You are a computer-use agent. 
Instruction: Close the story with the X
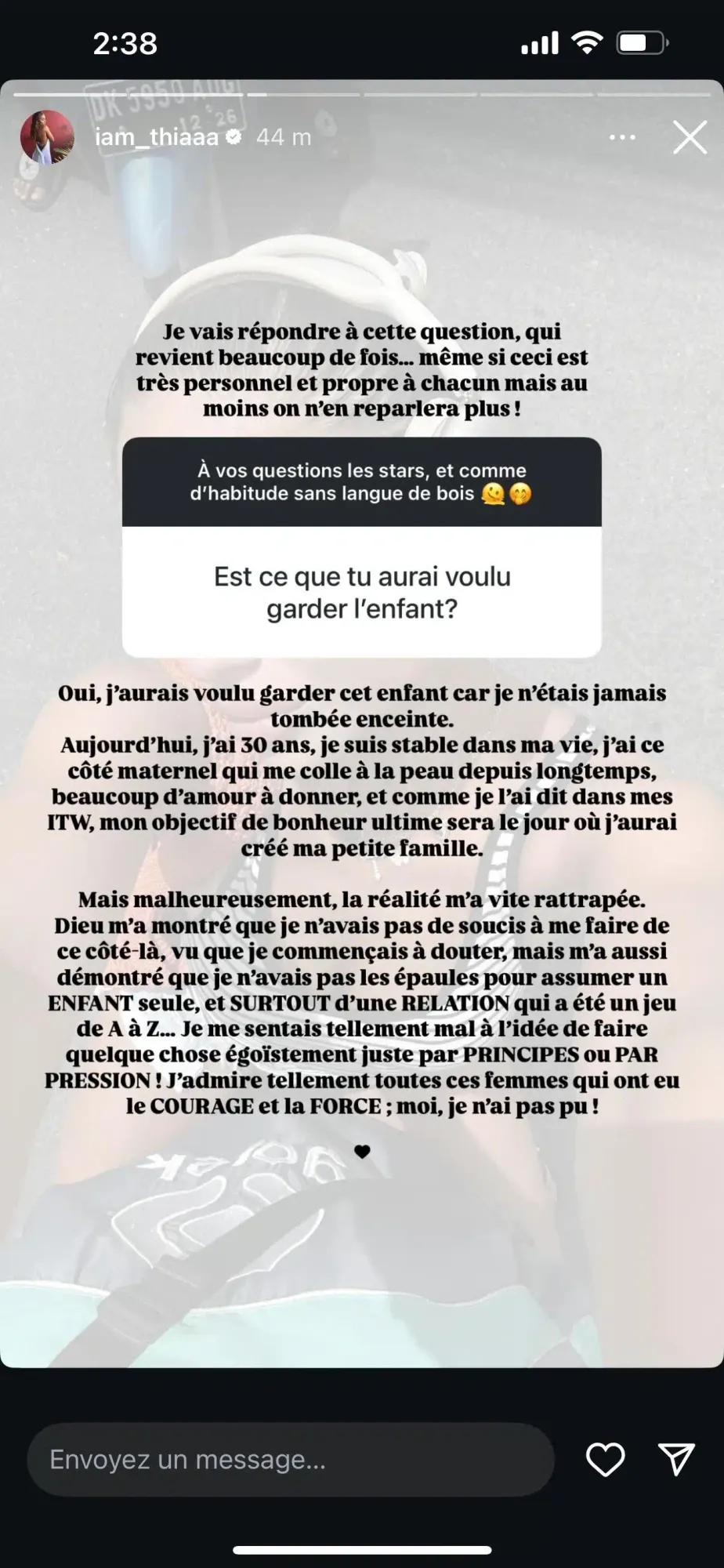click(x=689, y=137)
